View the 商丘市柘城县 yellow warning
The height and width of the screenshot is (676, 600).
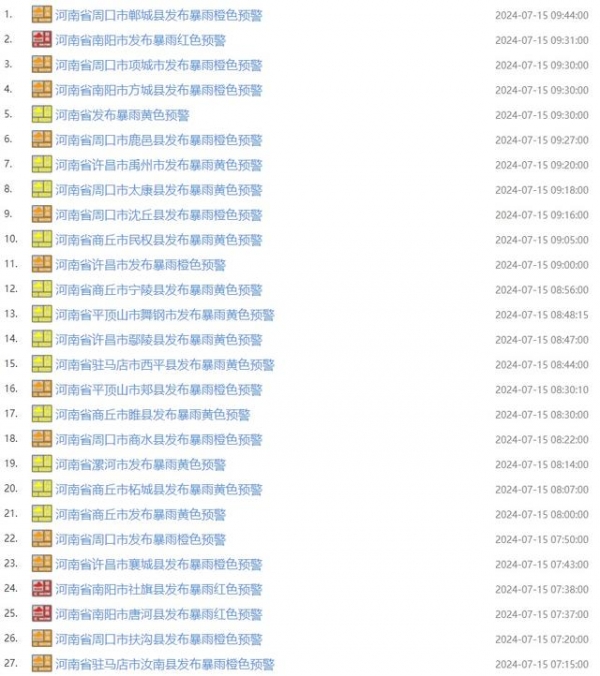coord(158,490)
